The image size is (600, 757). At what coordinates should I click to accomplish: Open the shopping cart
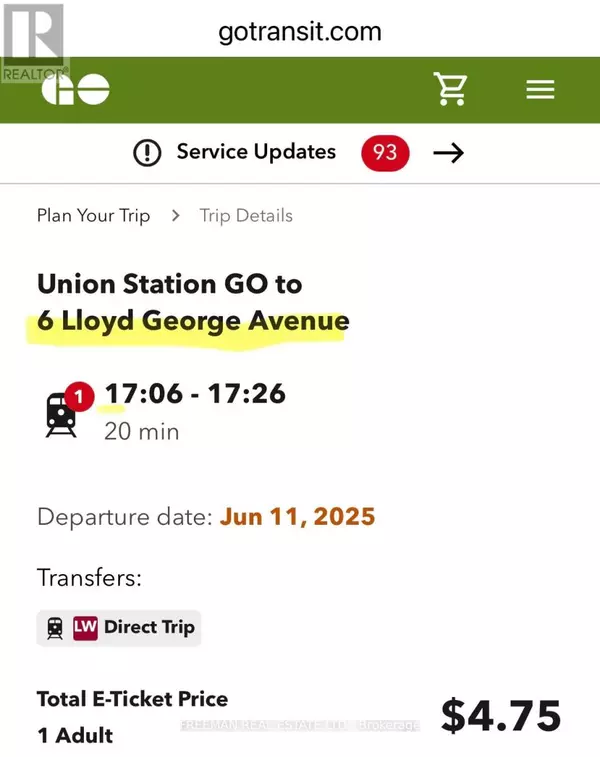click(x=451, y=89)
